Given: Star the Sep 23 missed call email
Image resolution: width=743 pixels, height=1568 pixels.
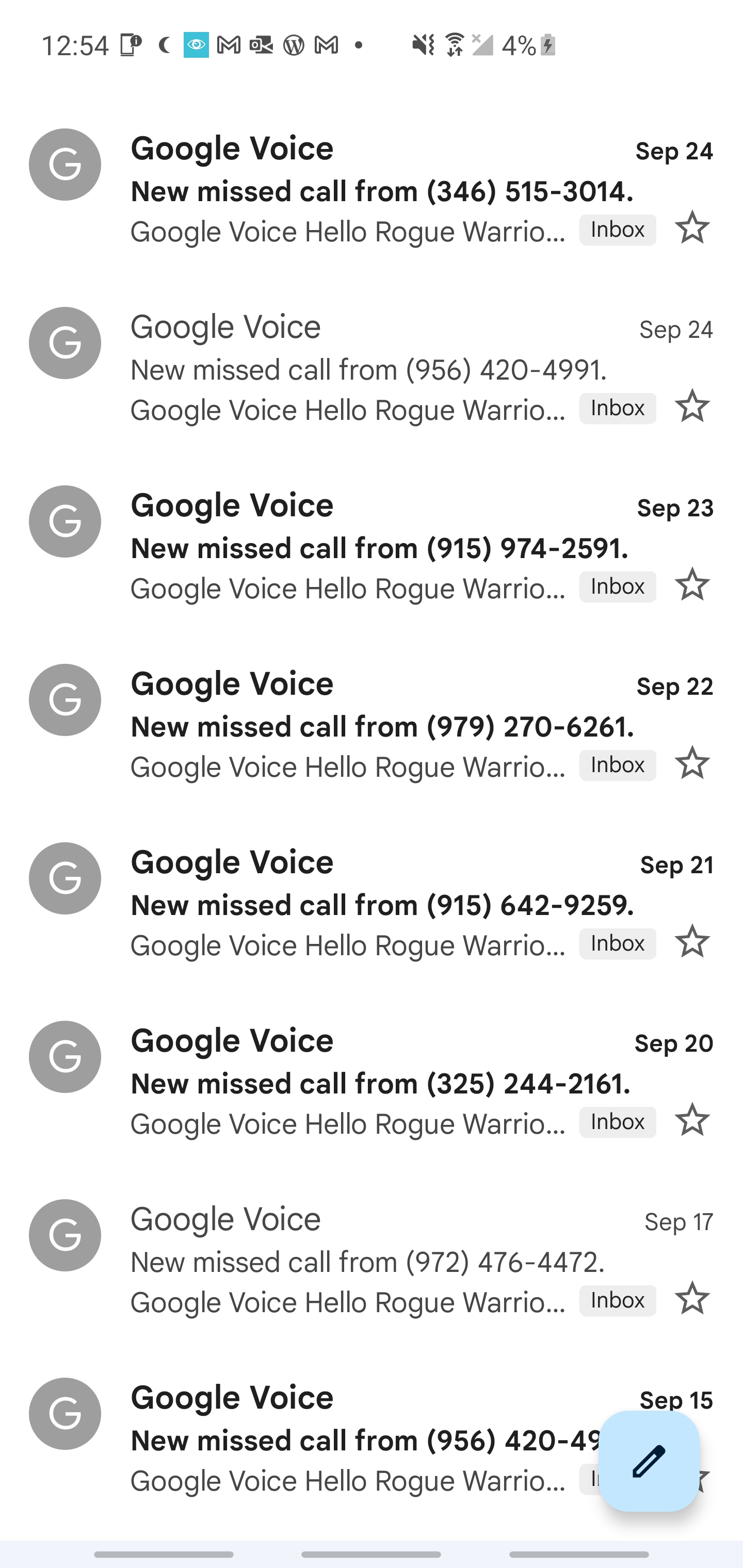Looking at the screenshot, I should (692, 585).
